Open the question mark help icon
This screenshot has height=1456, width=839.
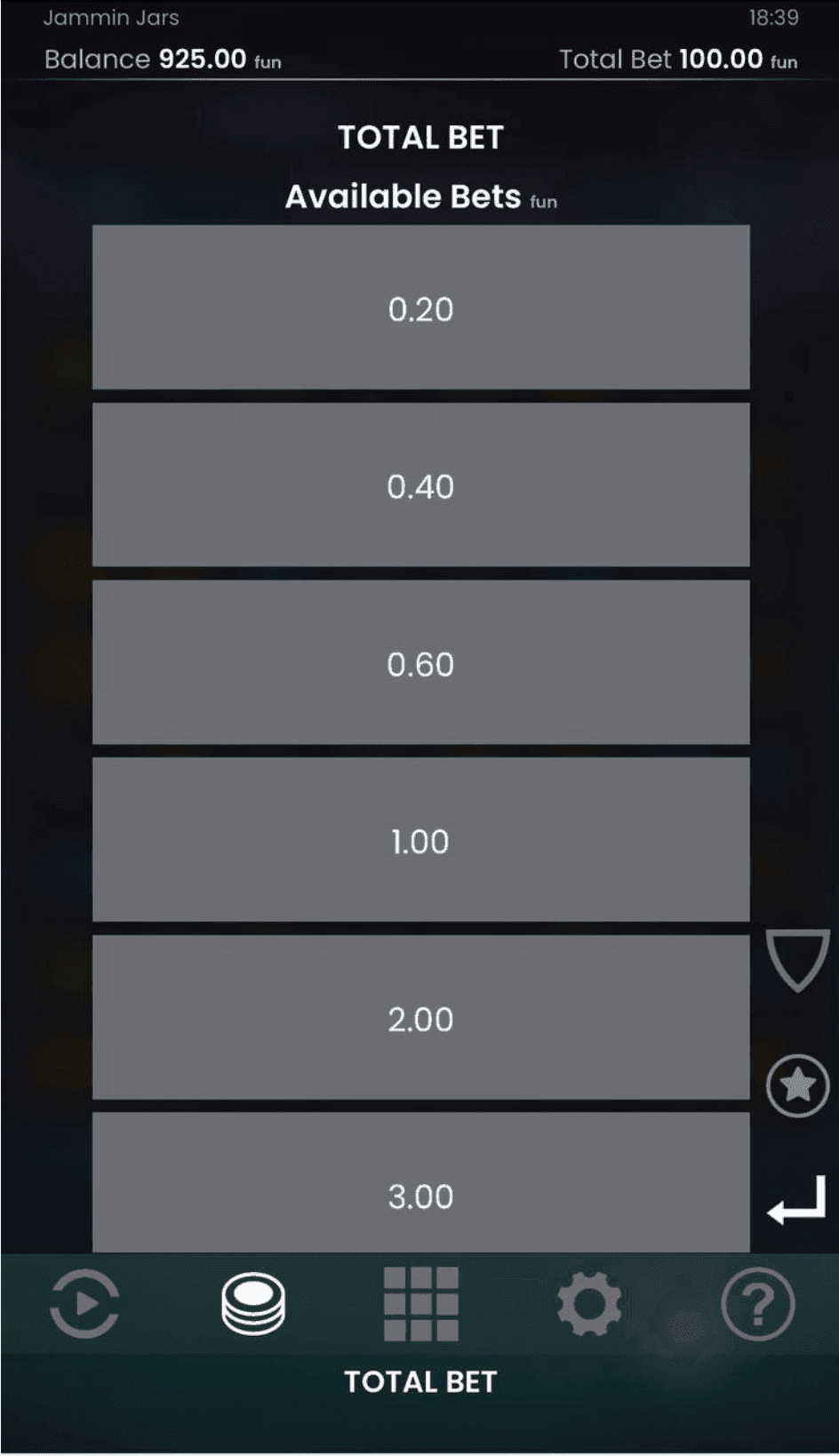757,1304
